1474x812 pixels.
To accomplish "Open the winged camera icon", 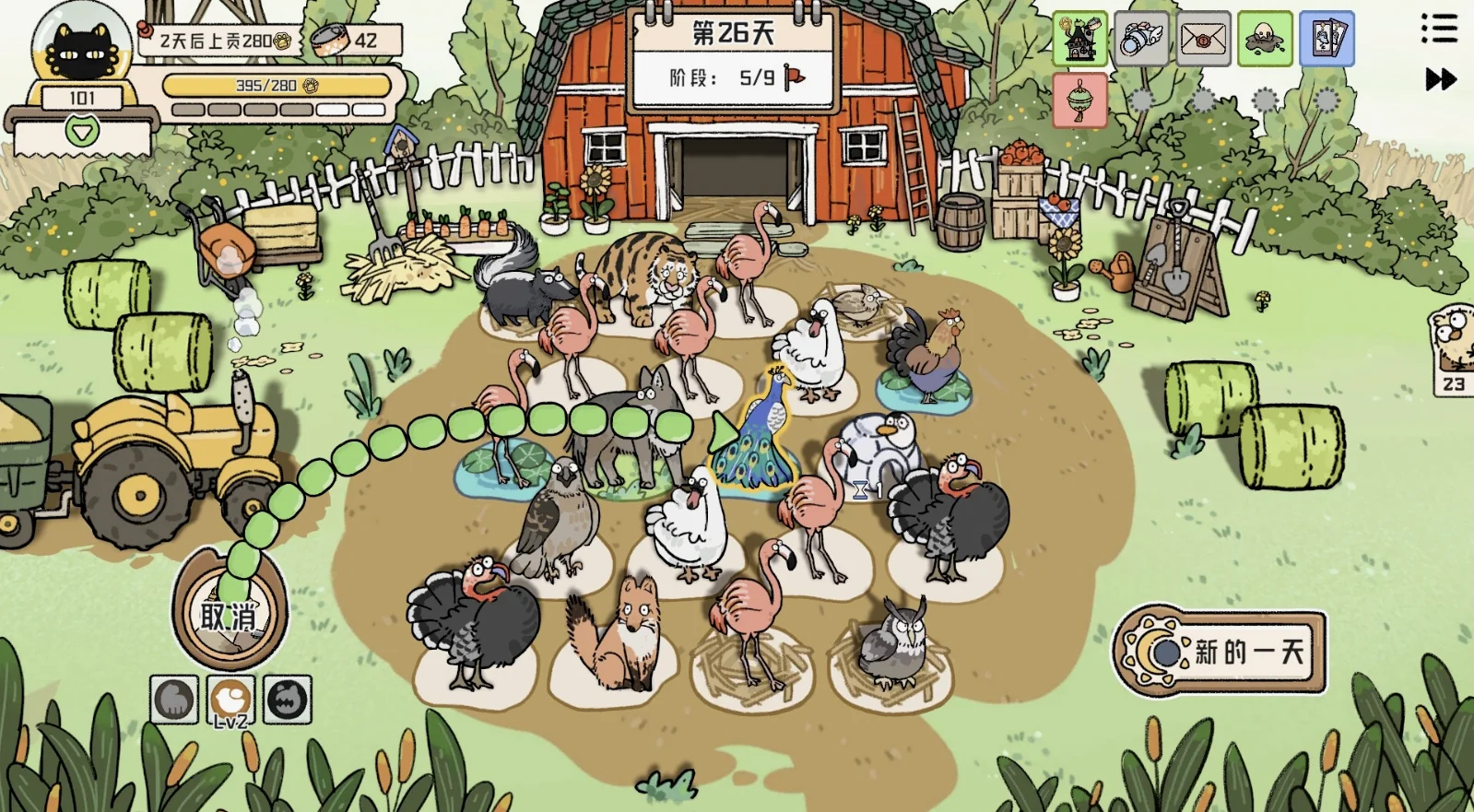I will coord(1141,40).
